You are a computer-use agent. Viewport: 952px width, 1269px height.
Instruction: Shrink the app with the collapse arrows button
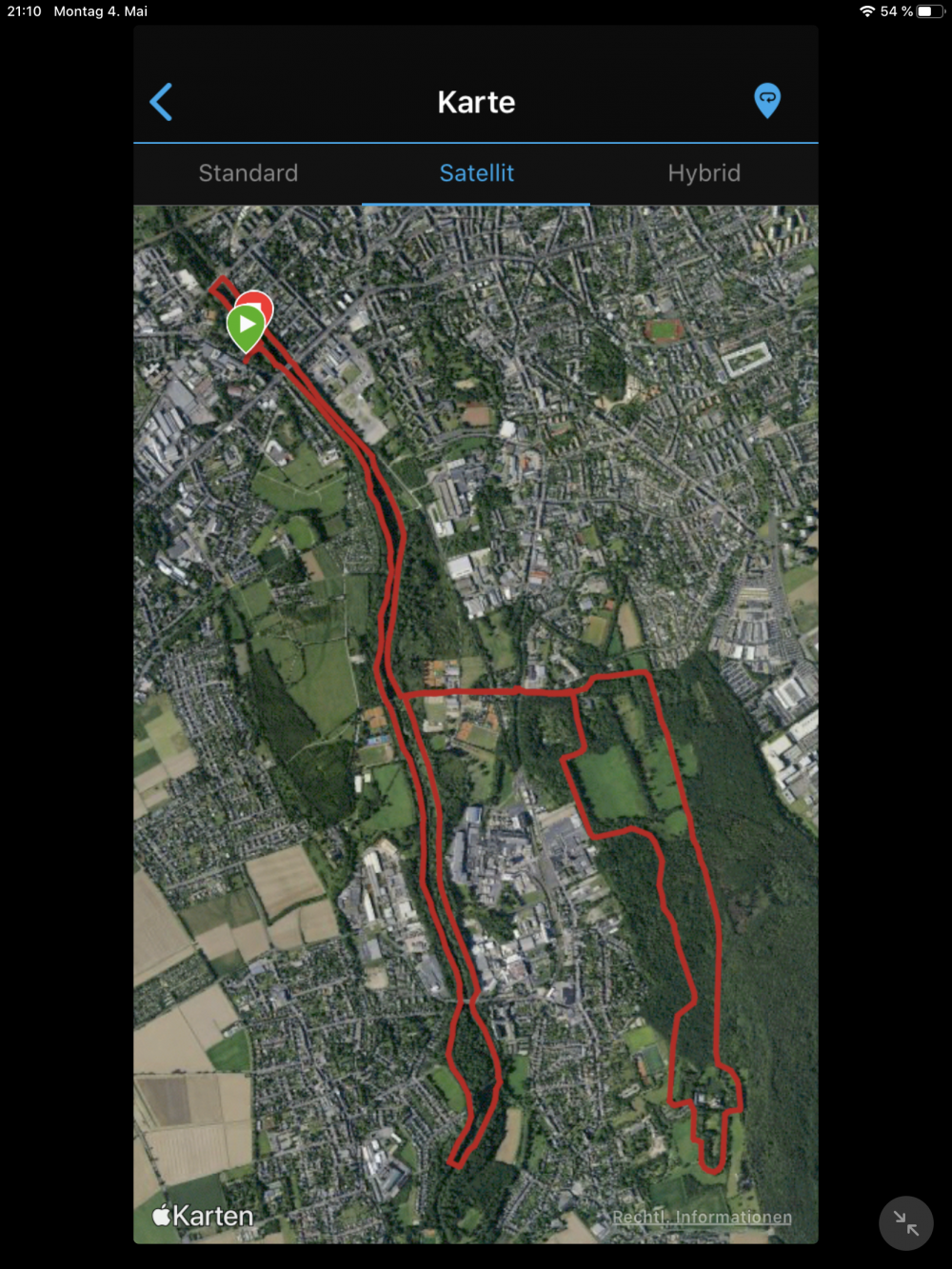(905, 1222)
